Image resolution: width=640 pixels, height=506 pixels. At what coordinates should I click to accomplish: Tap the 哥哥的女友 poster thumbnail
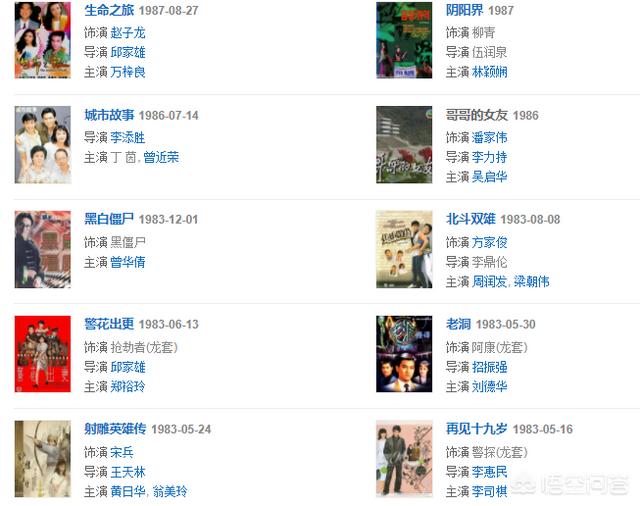click(403, 144)
